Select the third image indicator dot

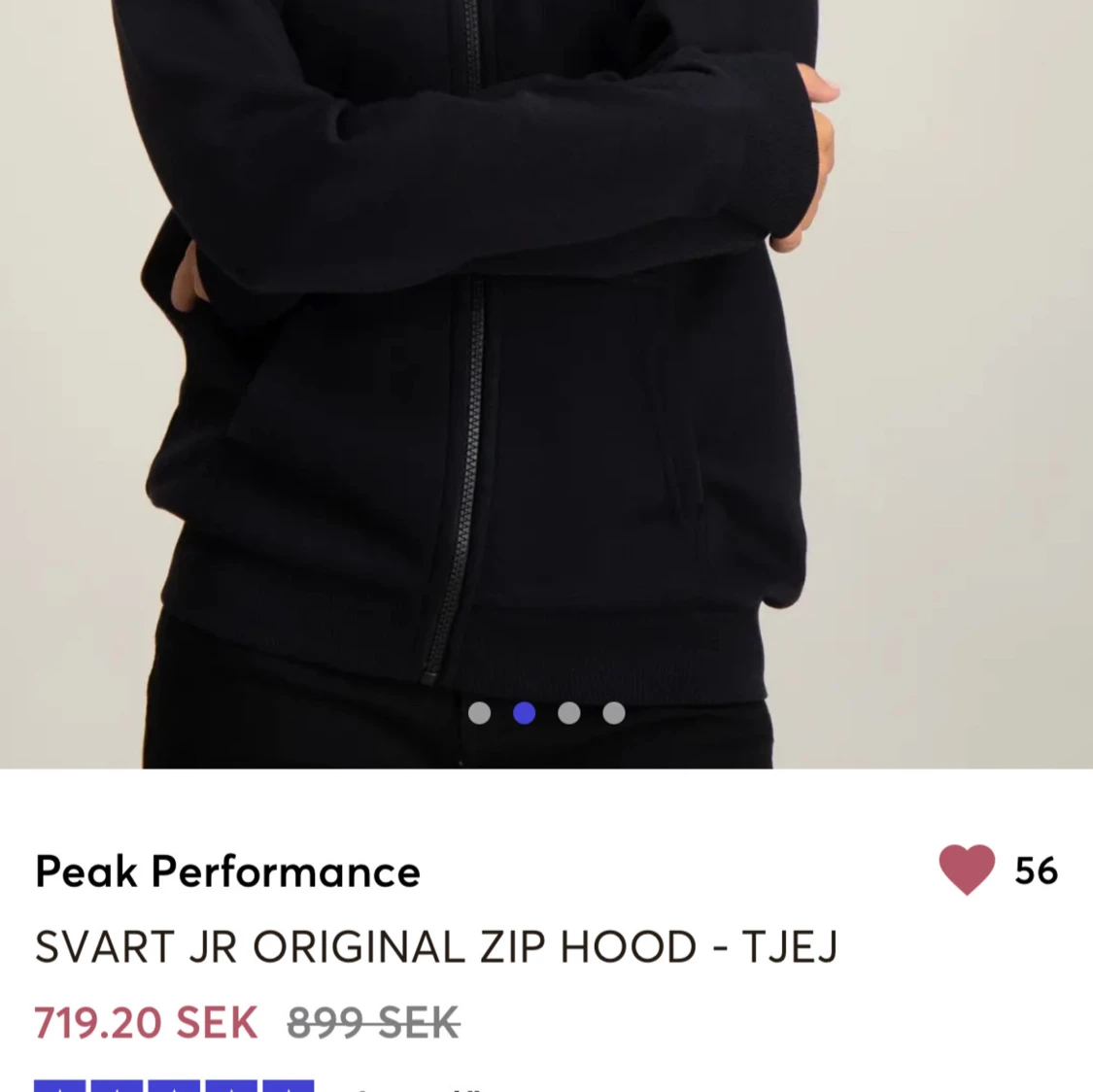tap(569, 714)
